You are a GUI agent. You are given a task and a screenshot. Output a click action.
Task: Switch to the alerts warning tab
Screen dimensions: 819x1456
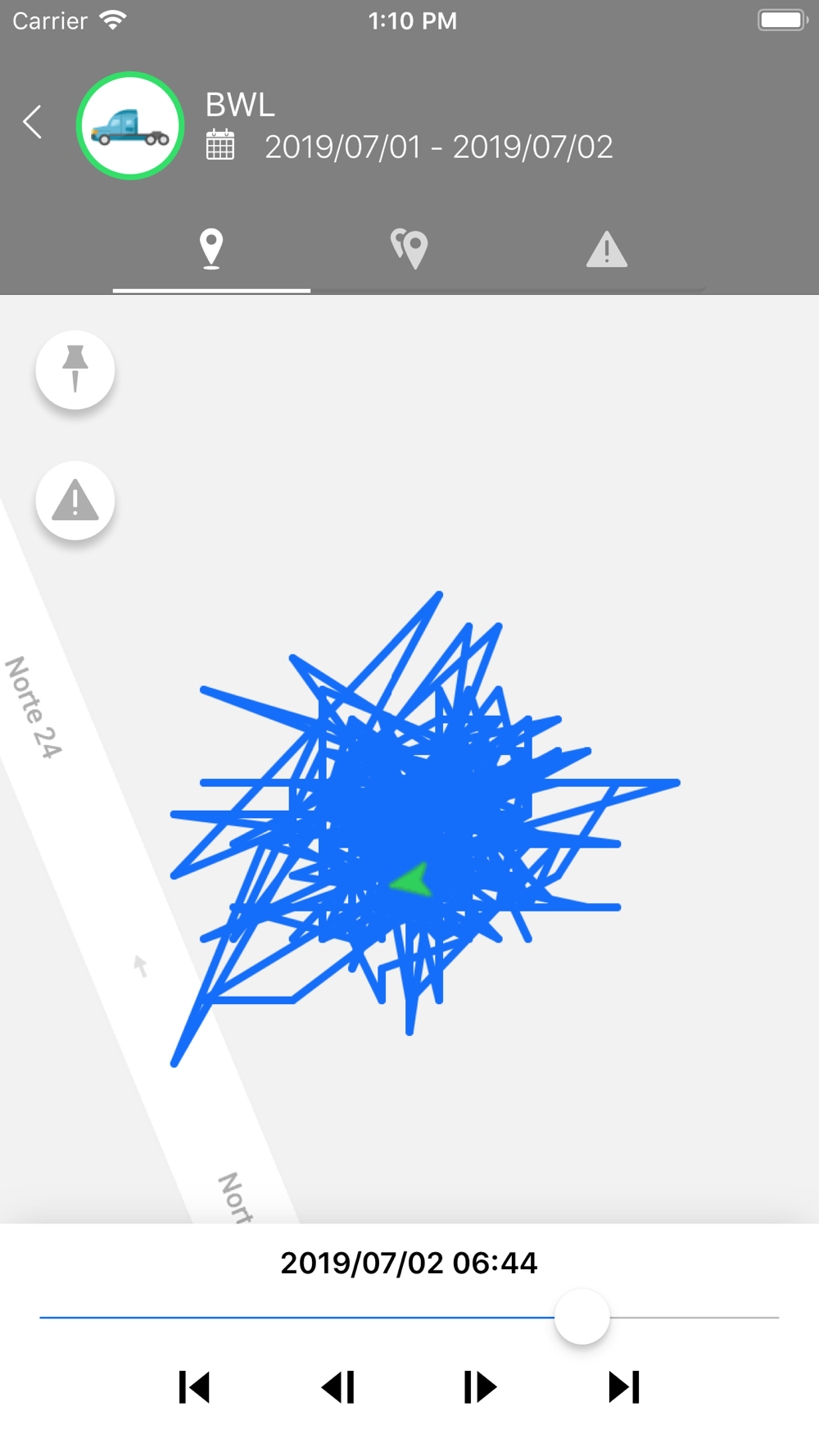click(607, 249)
